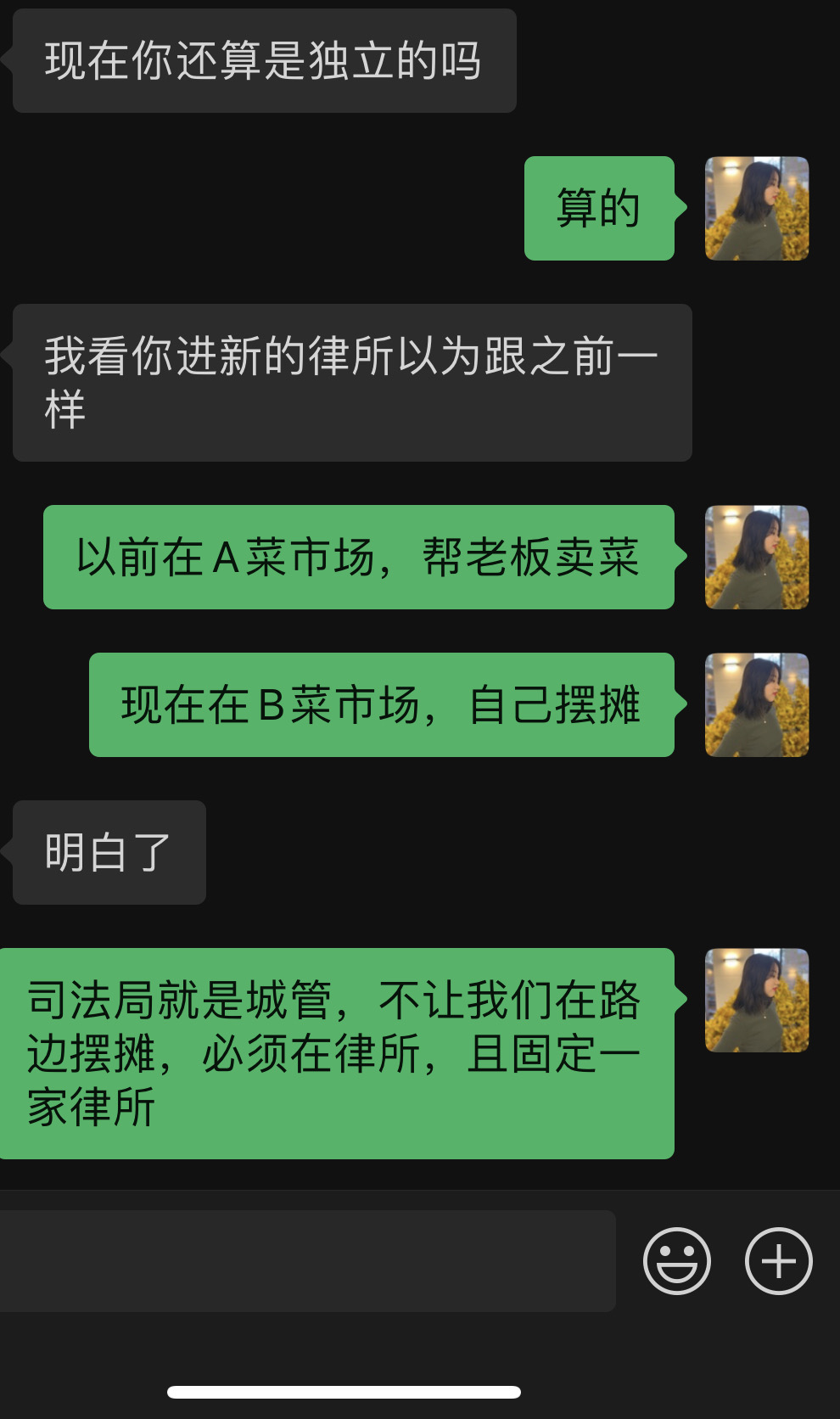Viewport: 840px width, 1419px height.
Task: Open the emoji sticker panel
Action: click(676, 1260)
